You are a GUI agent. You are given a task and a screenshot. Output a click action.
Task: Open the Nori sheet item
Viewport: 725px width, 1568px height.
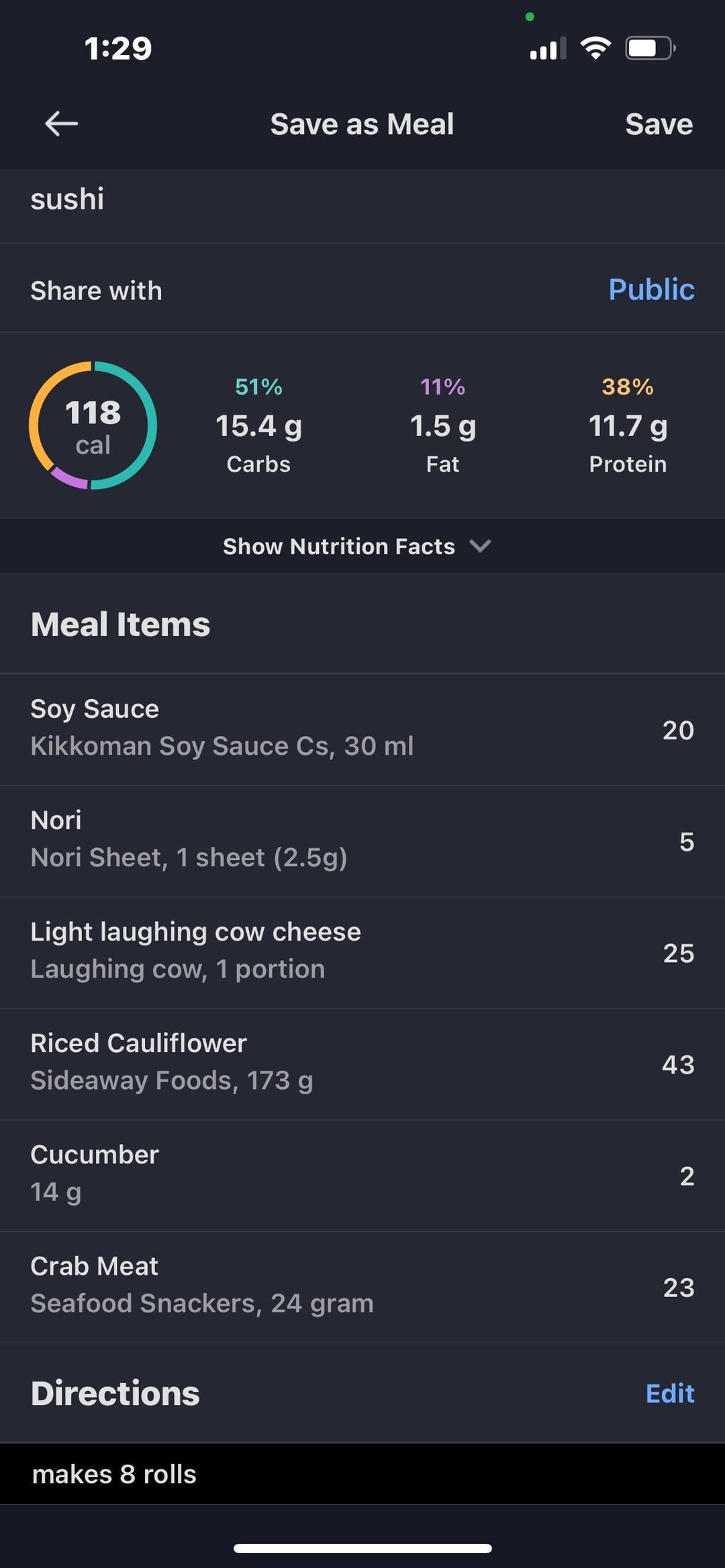pos(362,841)
